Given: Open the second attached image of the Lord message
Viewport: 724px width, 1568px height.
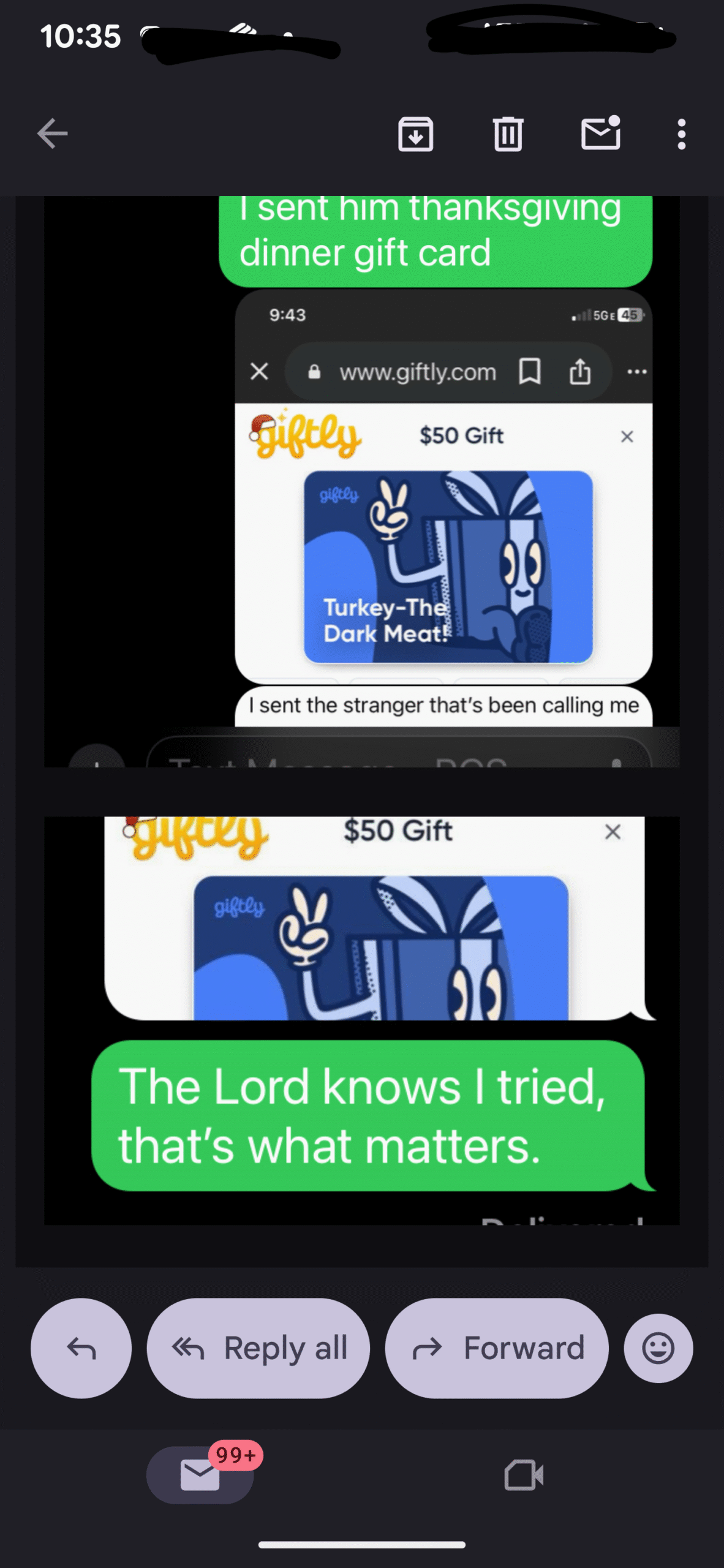Looking at the screenshot, I should click(361, 1020).
